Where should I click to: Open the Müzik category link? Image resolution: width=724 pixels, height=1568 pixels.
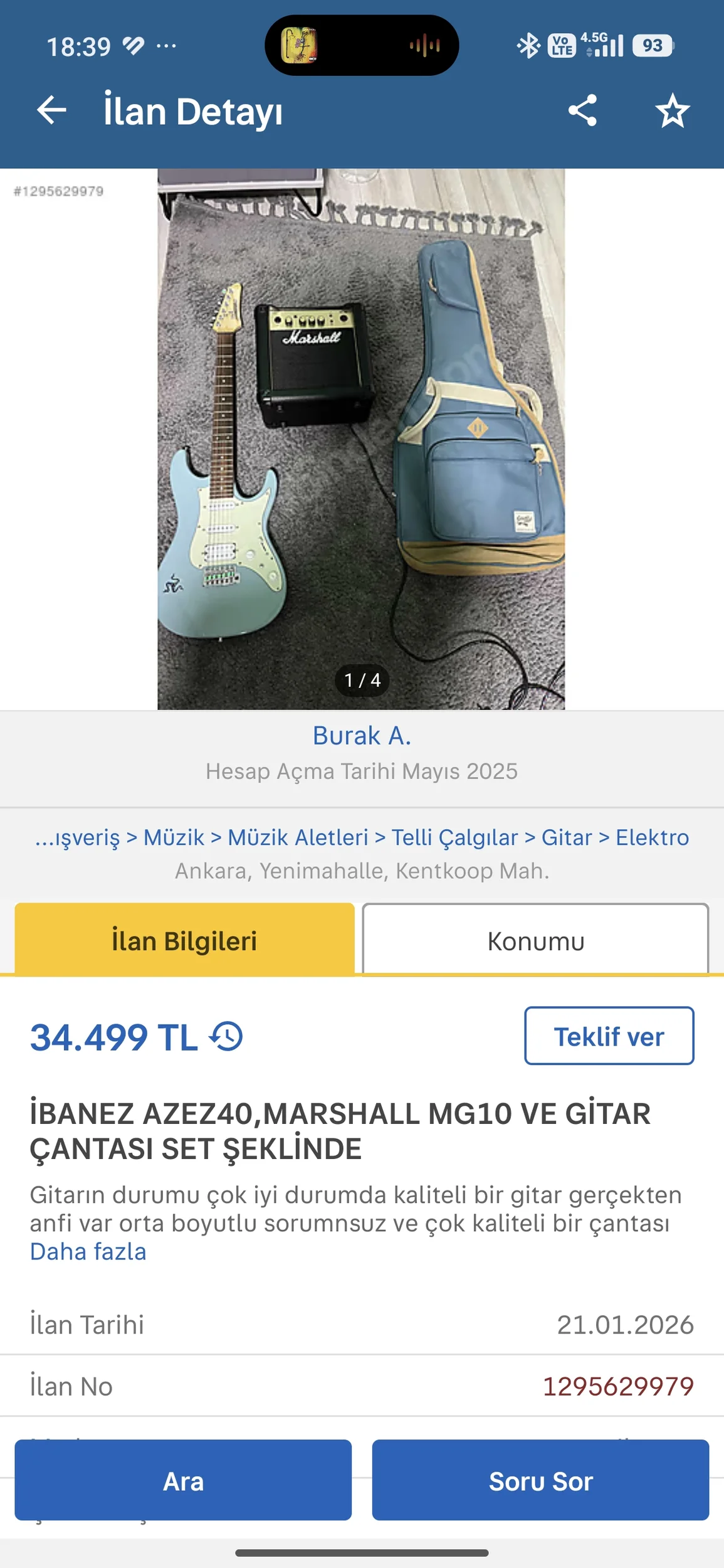coord(174,837)
